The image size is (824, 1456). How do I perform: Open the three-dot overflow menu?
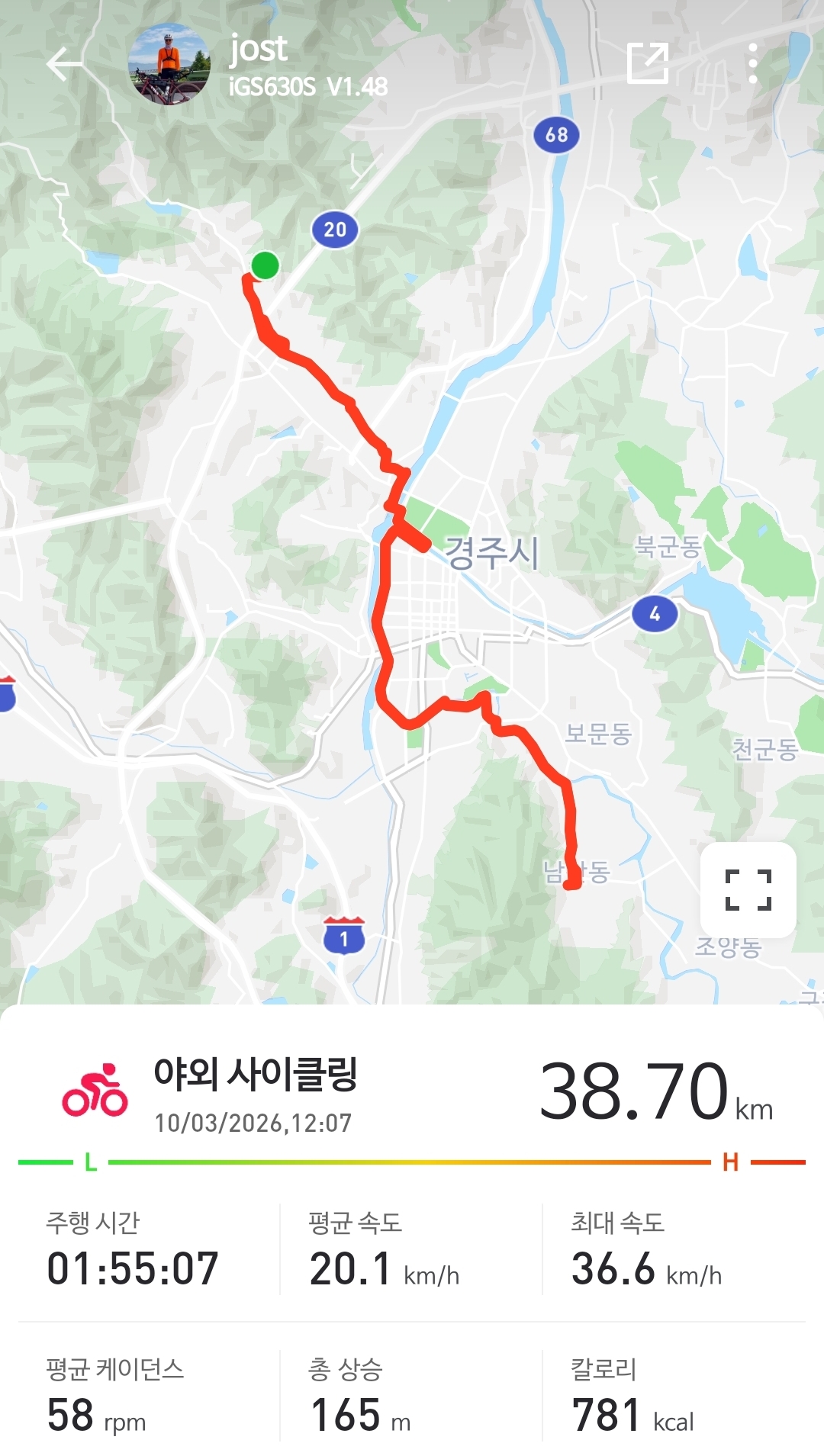(752, 63)
